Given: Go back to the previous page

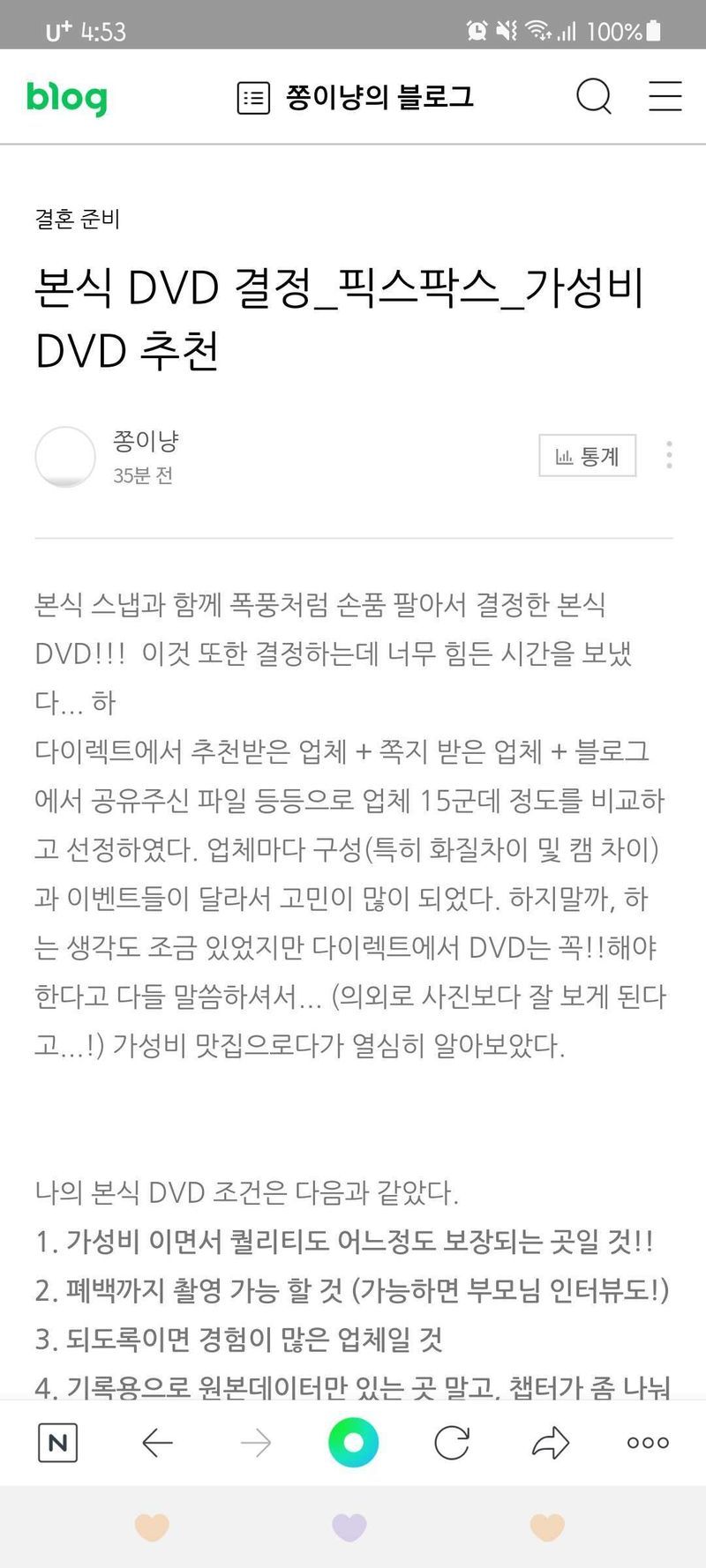Looking at the screenshot, I should (157, 1444).
